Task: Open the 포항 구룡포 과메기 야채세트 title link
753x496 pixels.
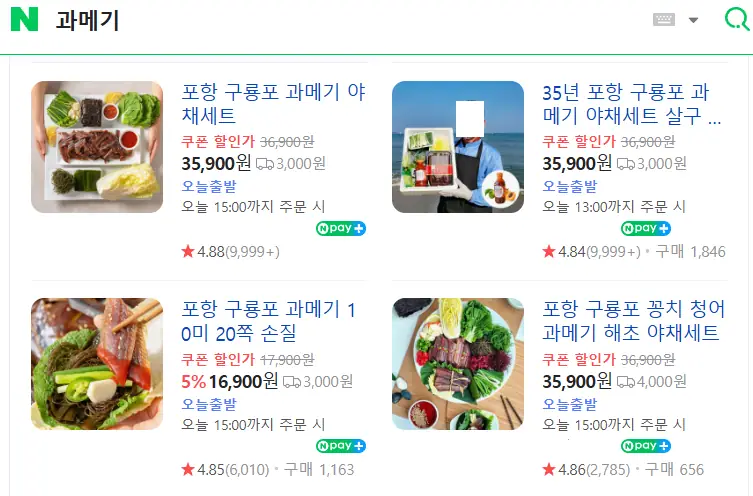Action: (x=273, y=104)
